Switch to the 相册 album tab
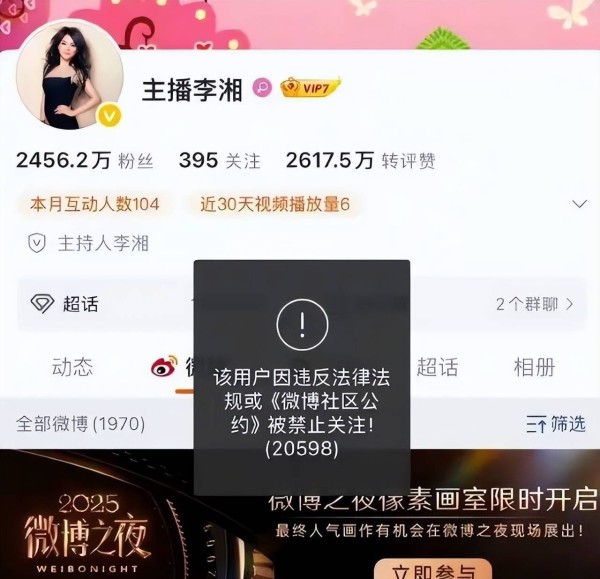 (534, 367)
